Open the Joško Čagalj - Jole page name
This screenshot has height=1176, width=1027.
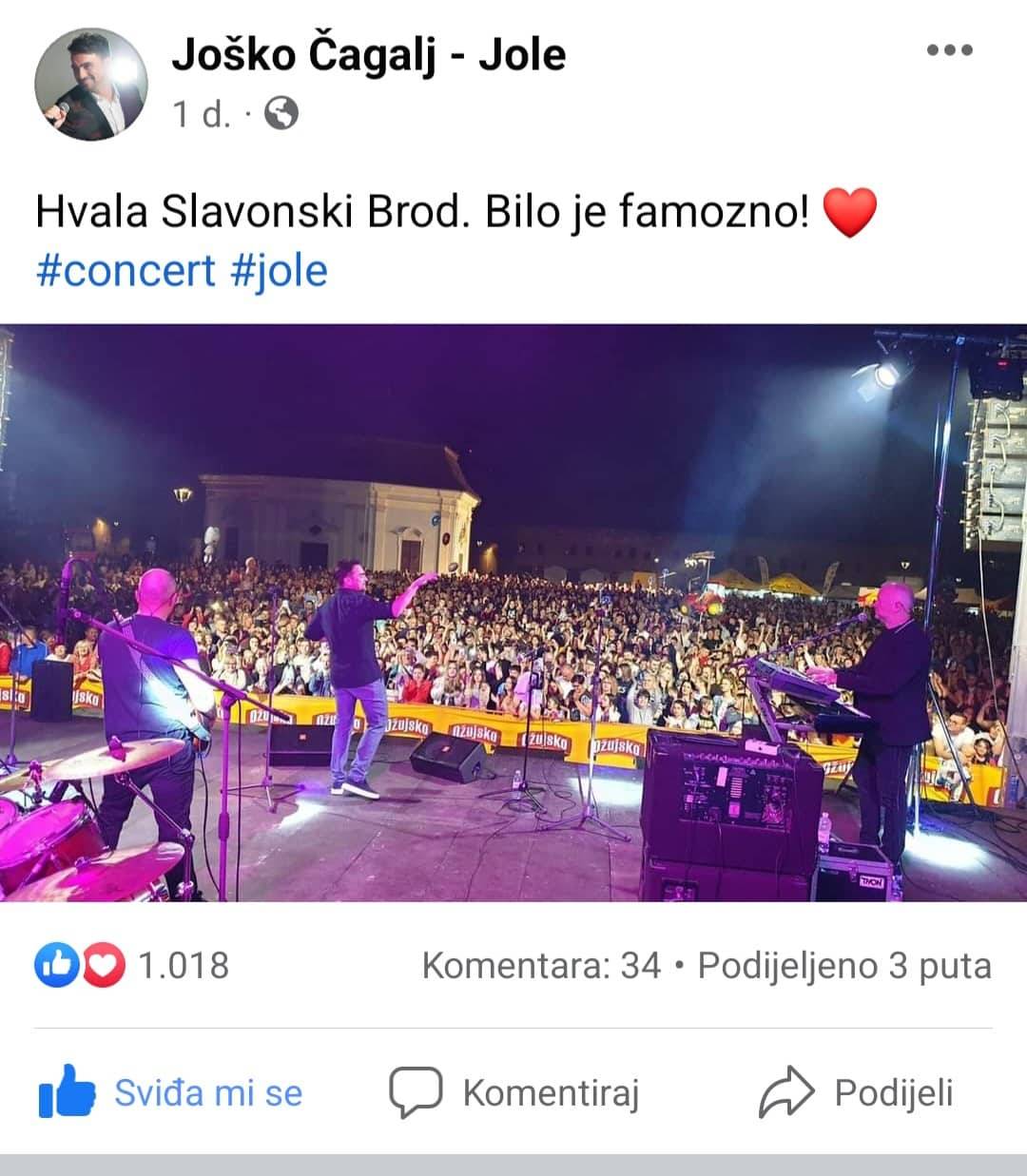pos(369,55)
